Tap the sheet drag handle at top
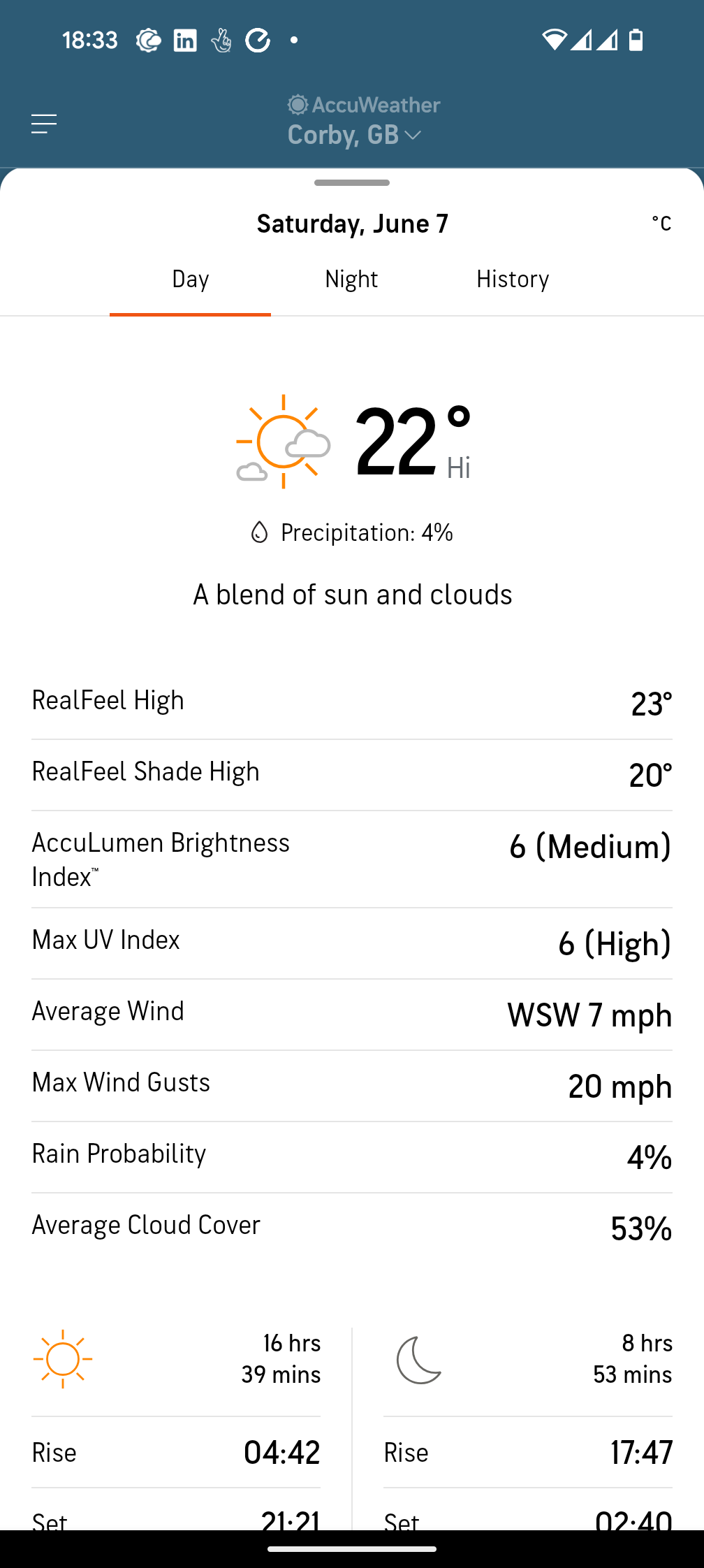The width and height of the screenshot is (704, 1568). click(352, 182)
